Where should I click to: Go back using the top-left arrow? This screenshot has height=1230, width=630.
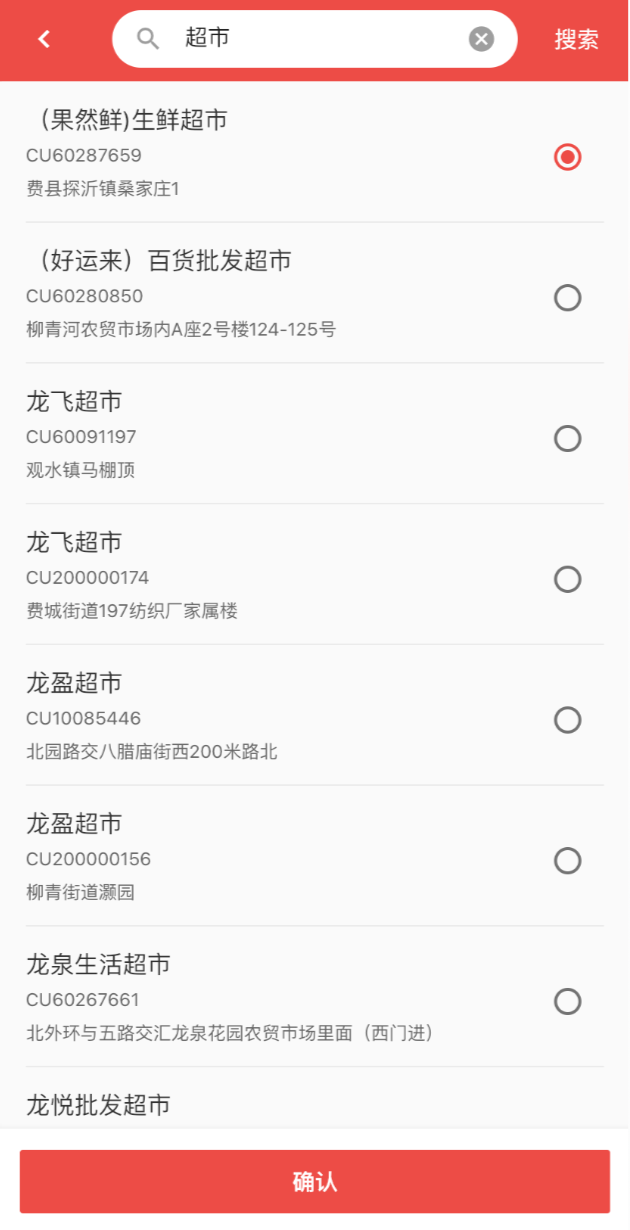point(44,39)
